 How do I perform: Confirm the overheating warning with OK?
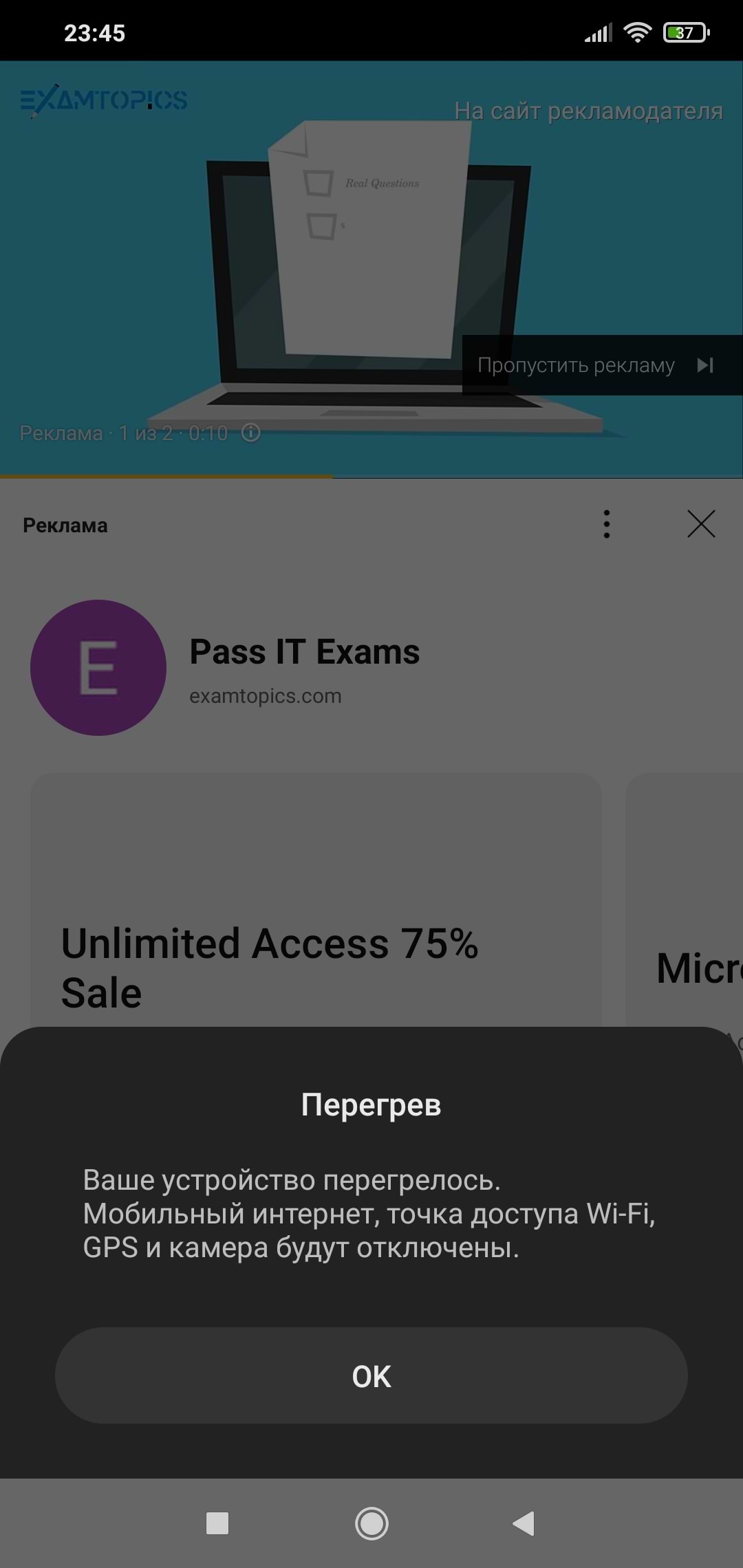[371, 1375]
